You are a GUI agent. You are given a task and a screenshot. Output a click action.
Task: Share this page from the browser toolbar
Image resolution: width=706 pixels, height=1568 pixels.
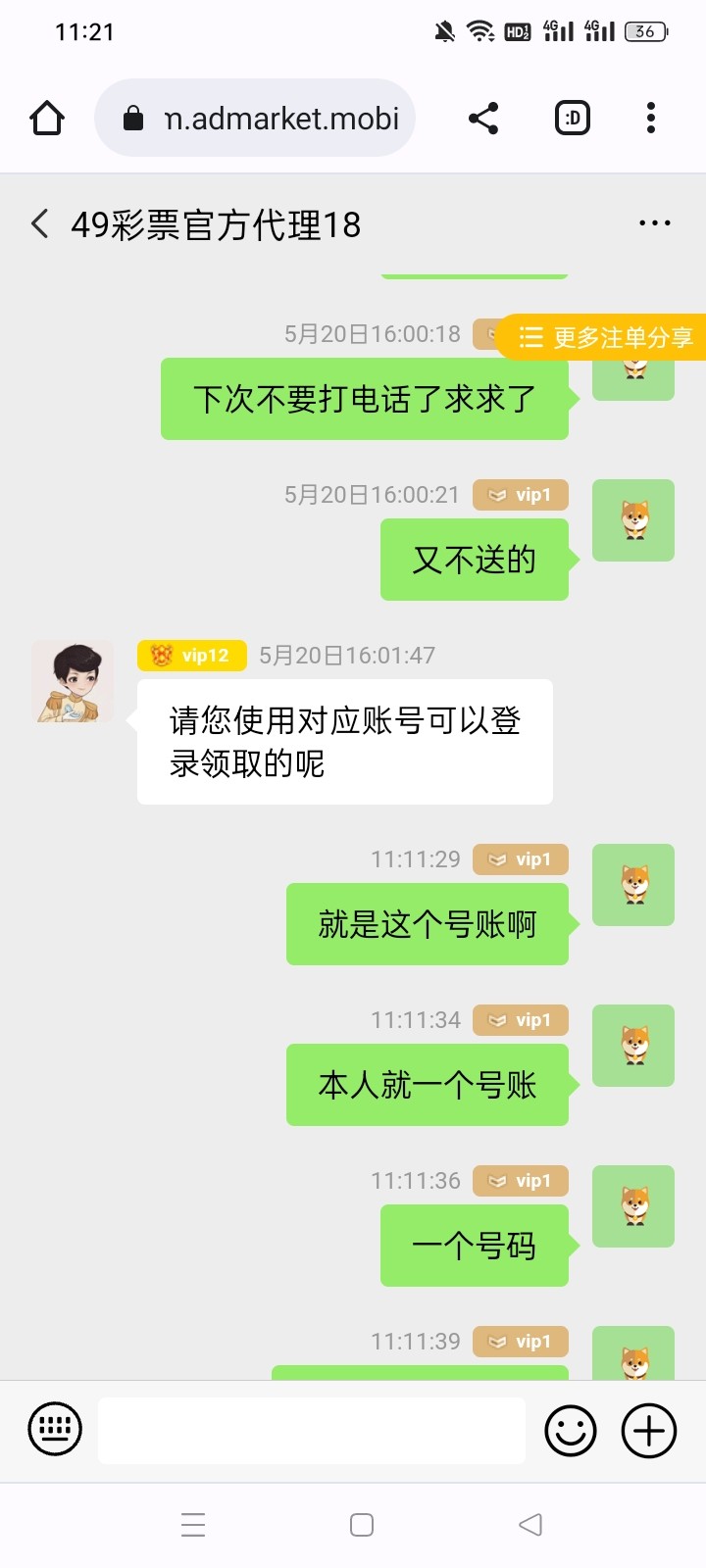[483, 119]
